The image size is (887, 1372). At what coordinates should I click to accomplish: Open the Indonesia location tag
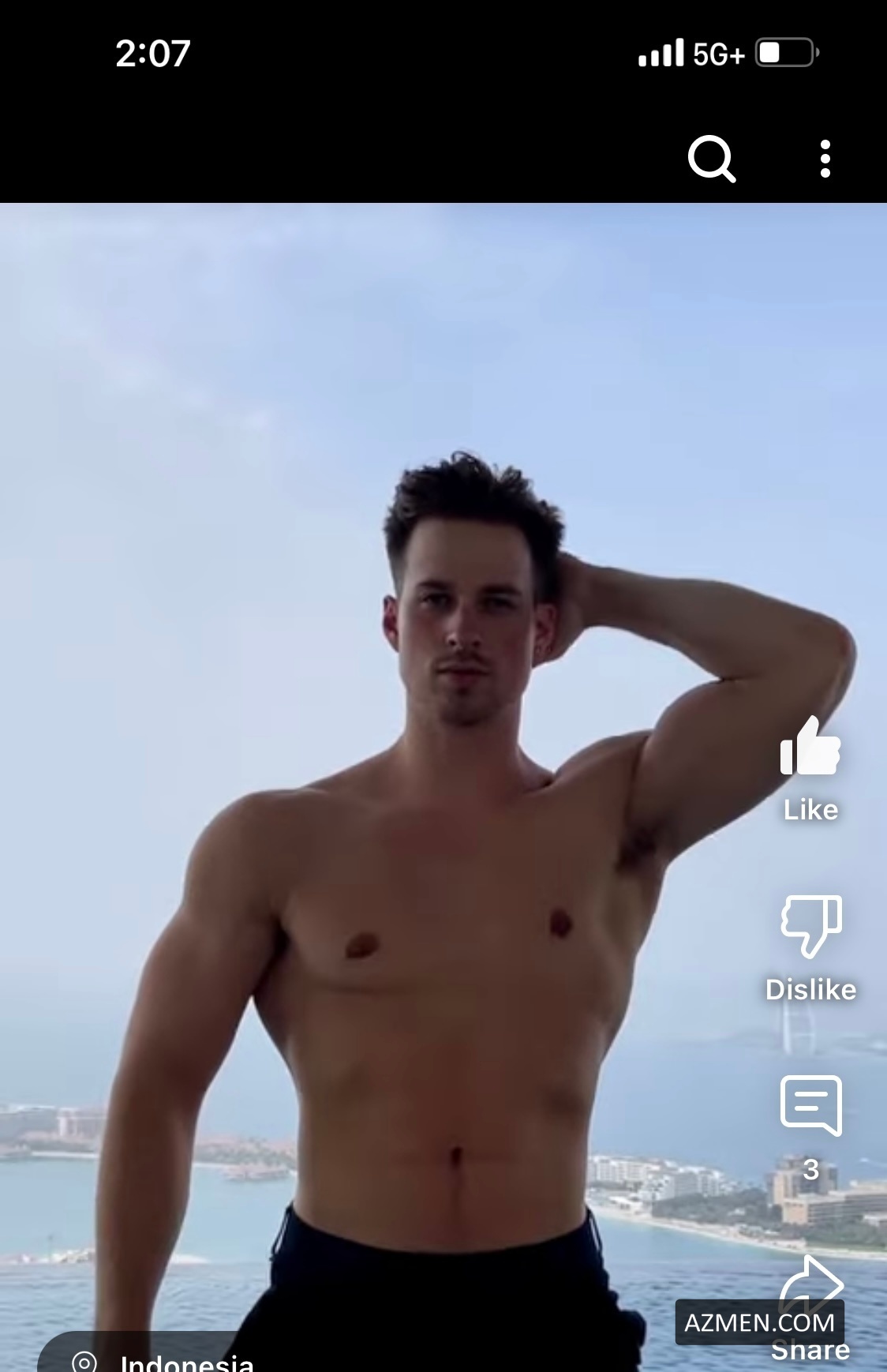coord(158,1359)
